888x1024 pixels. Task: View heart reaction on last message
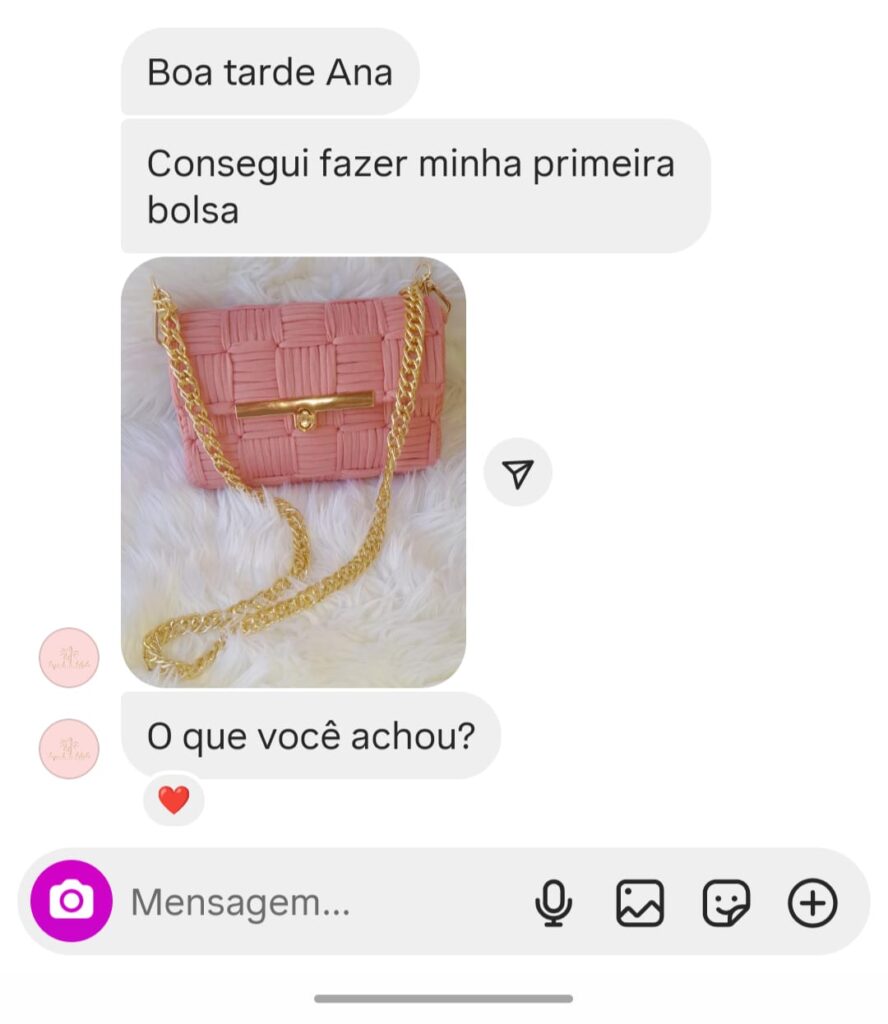pos(174,800)
